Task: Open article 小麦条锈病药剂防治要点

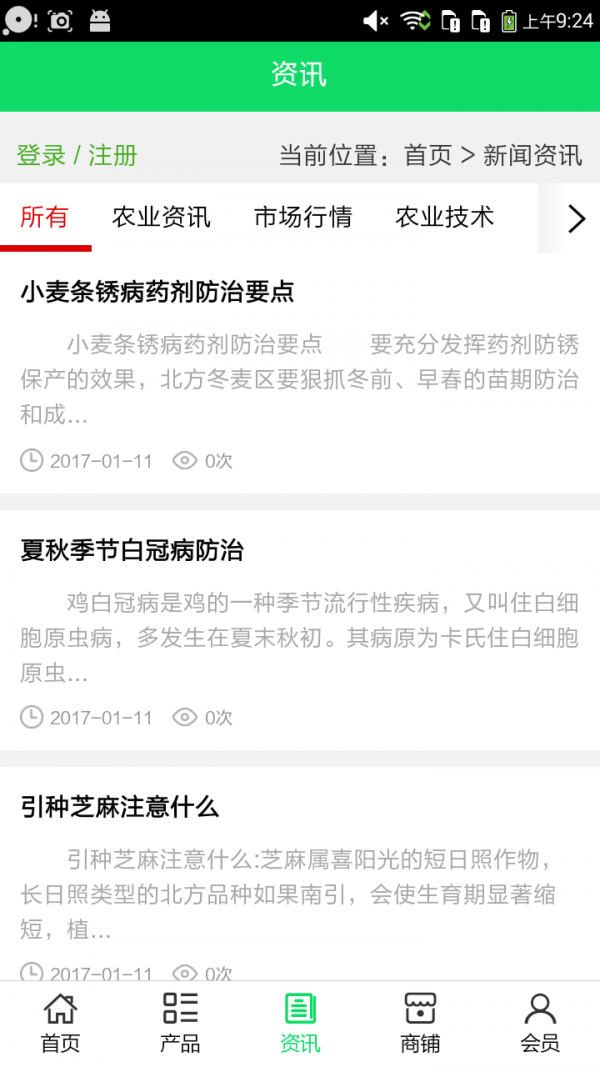Action: (x=157, y=292)
